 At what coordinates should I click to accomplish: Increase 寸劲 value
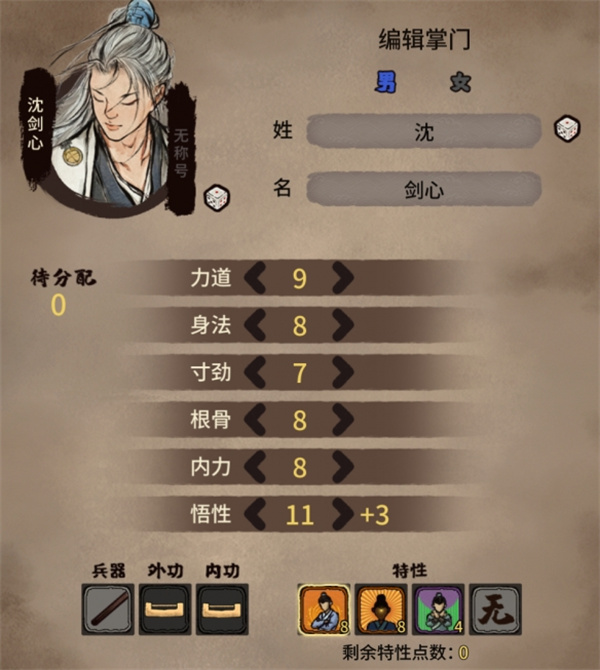coord(342,372)
